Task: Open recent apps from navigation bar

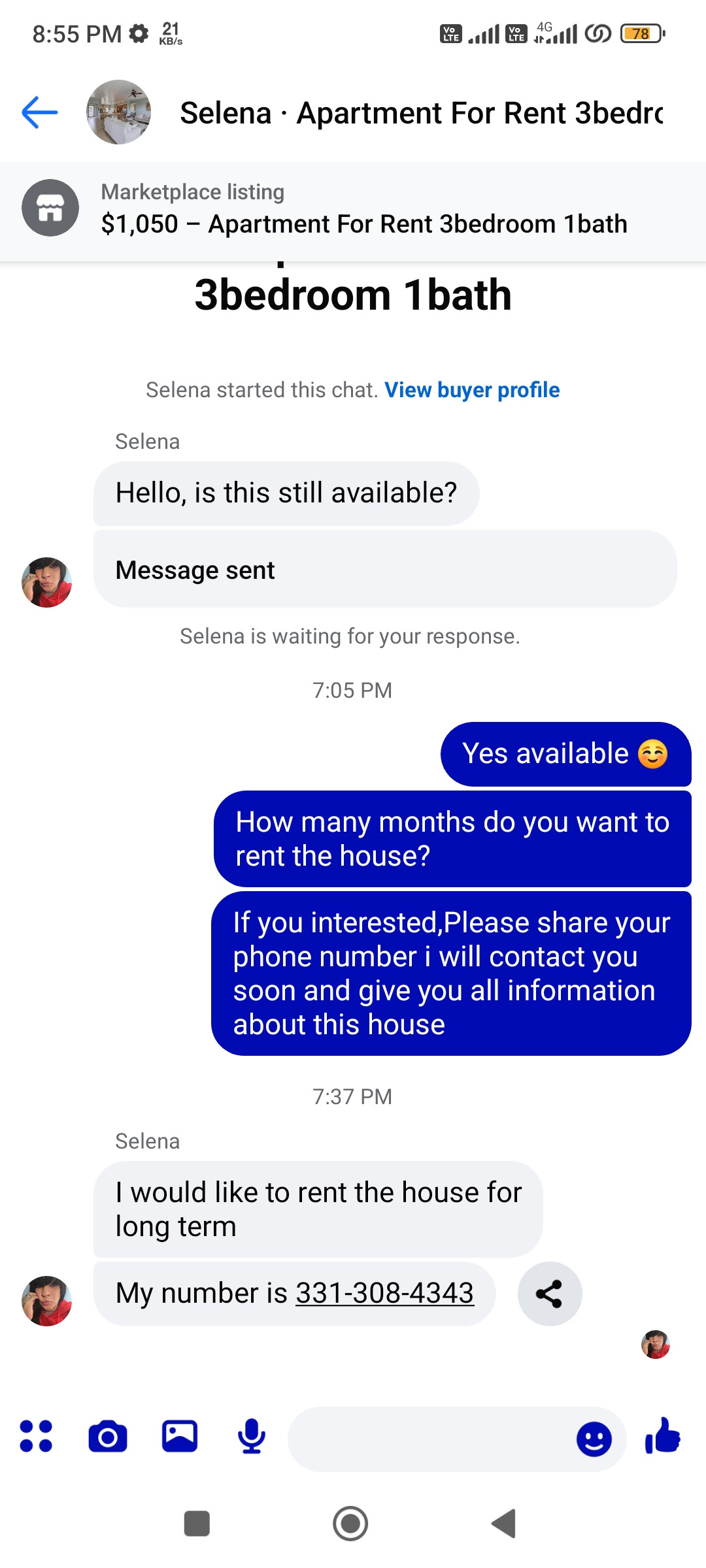Action: tap(197, 1524)
